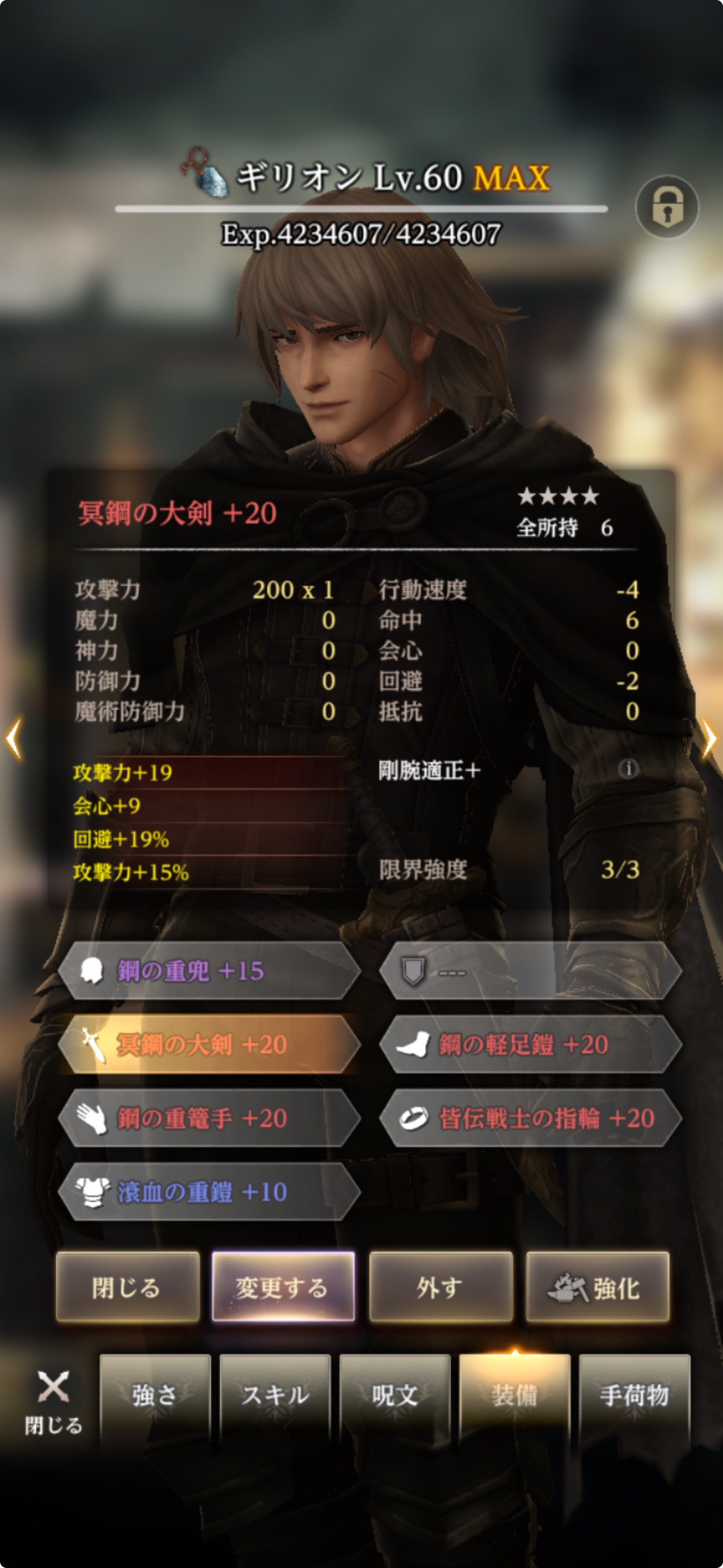Switch to the 呪文 tab
The height and width of the screenshot is (1568, 723).
(395, 1395)
